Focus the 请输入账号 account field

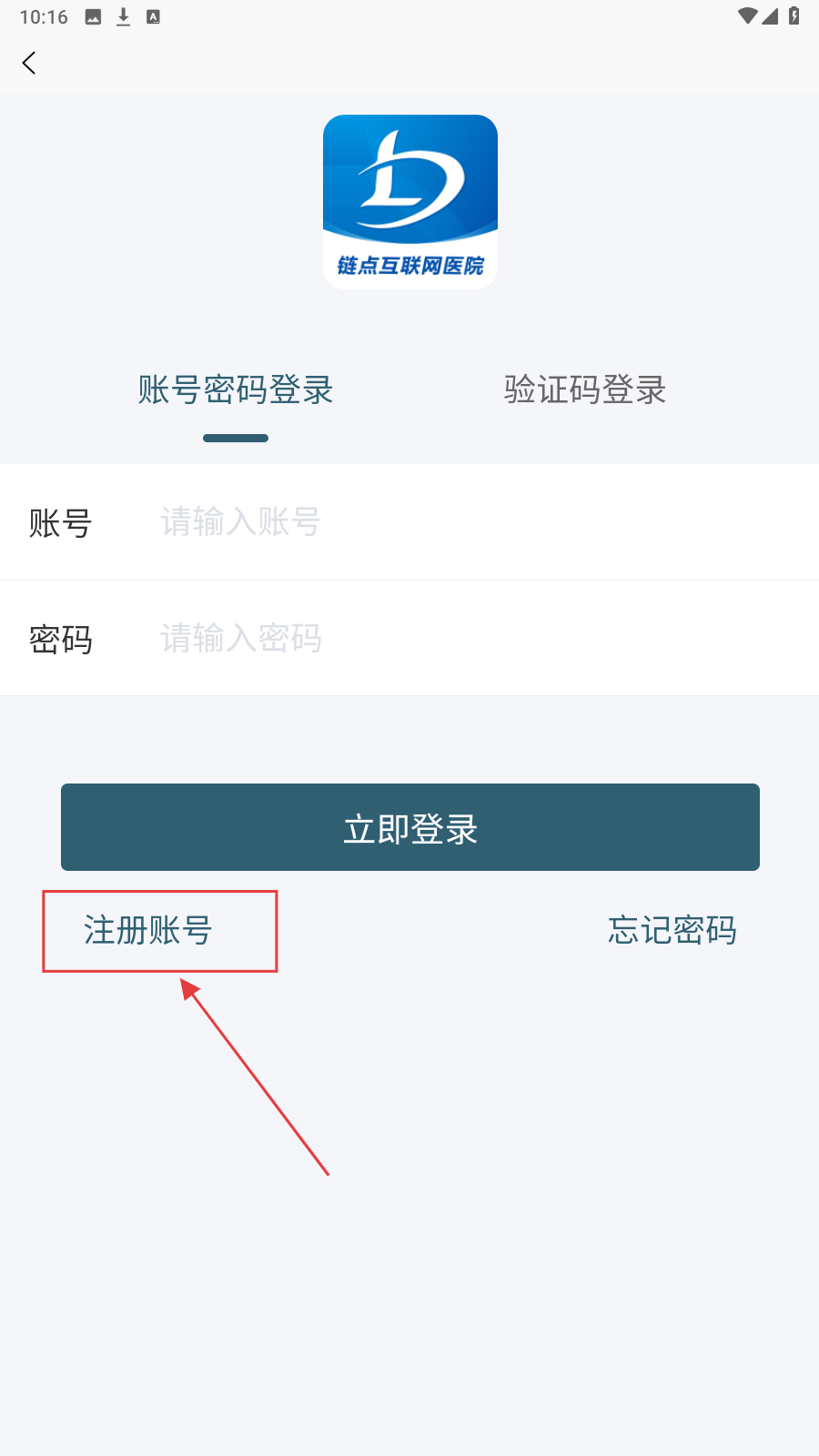tap(455, 522)
